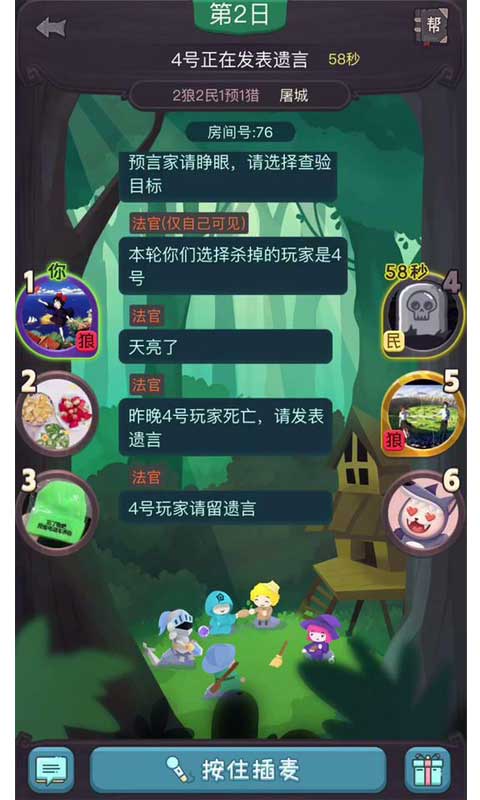The height and width of the screenshot is (800, 480).
Task: Tap the back arrow icon
Action: 51,27
